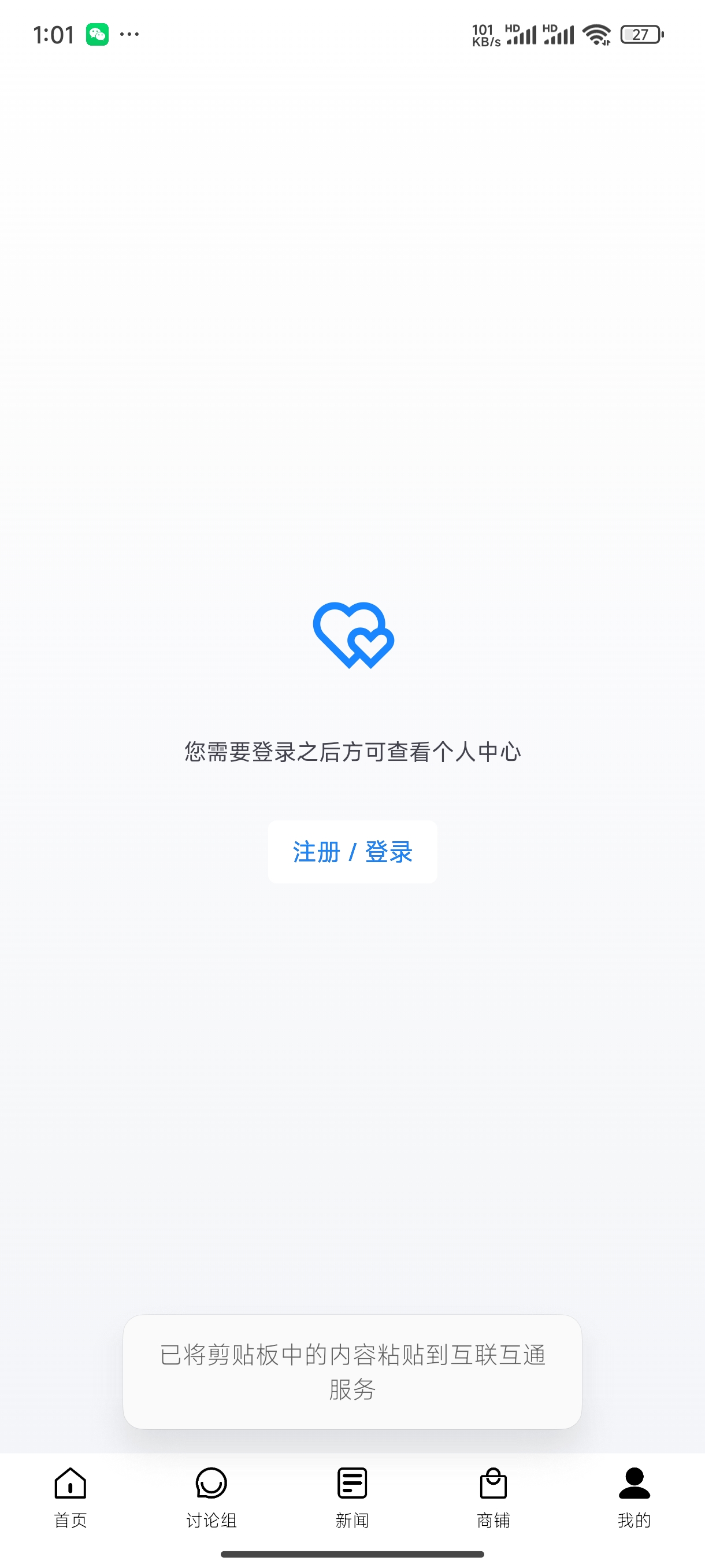The height and width of the screenshot is (1568, 705).
Task: Switch to the 首页 tab
Action: 70,1497
